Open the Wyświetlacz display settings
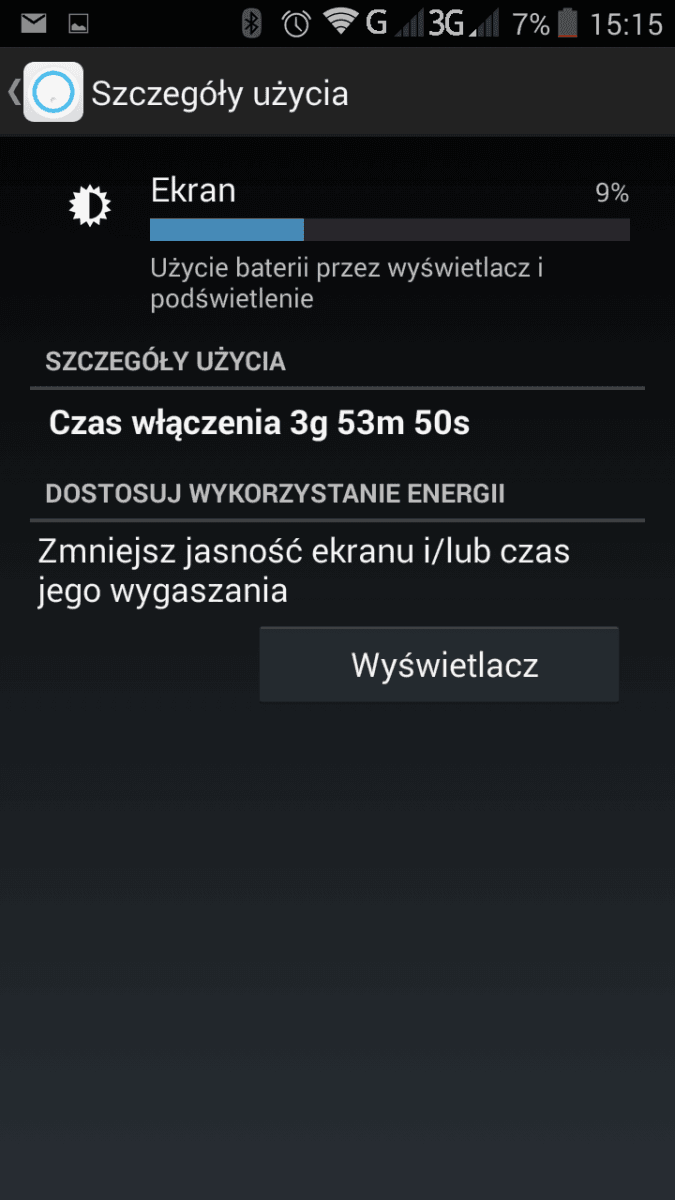 tap(439, 665)
